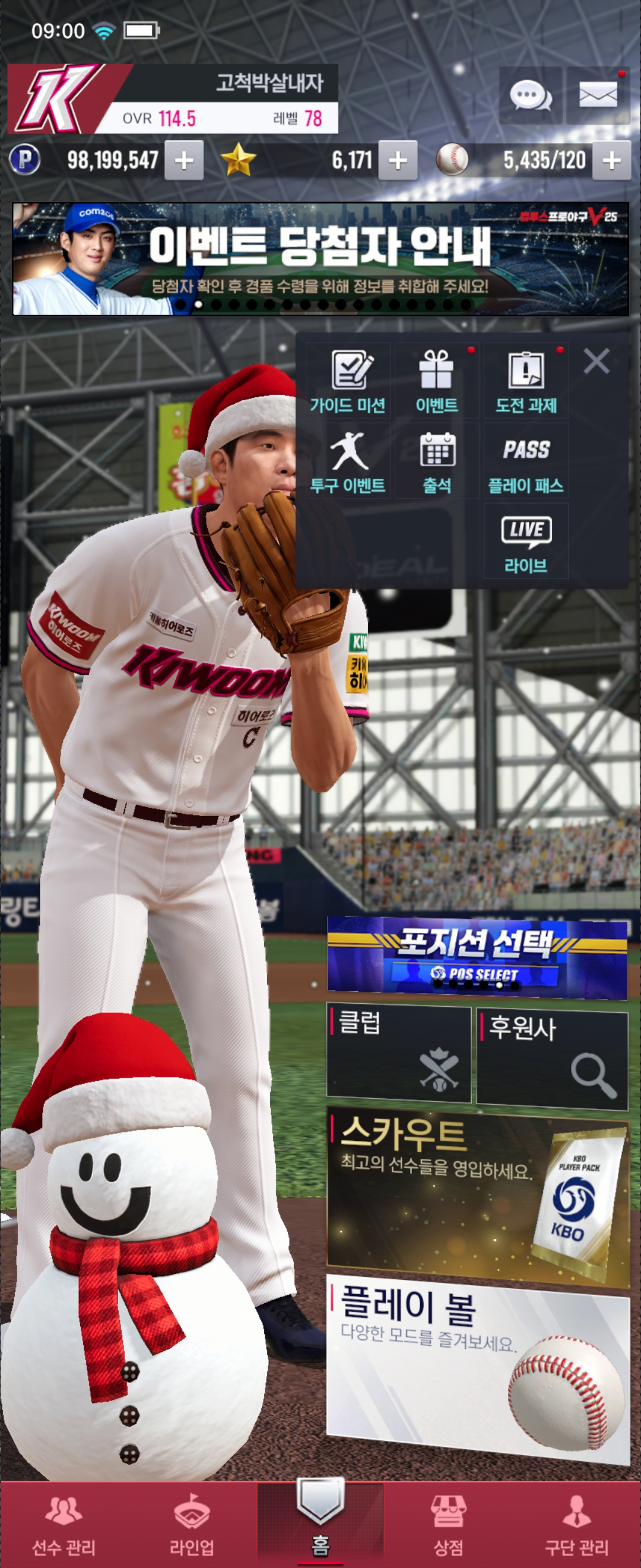Image resolution: width=641 pixels, height=1568 pixels.
Task: Open the 이벤트 gift menu
Action: [x=437, y=381]
